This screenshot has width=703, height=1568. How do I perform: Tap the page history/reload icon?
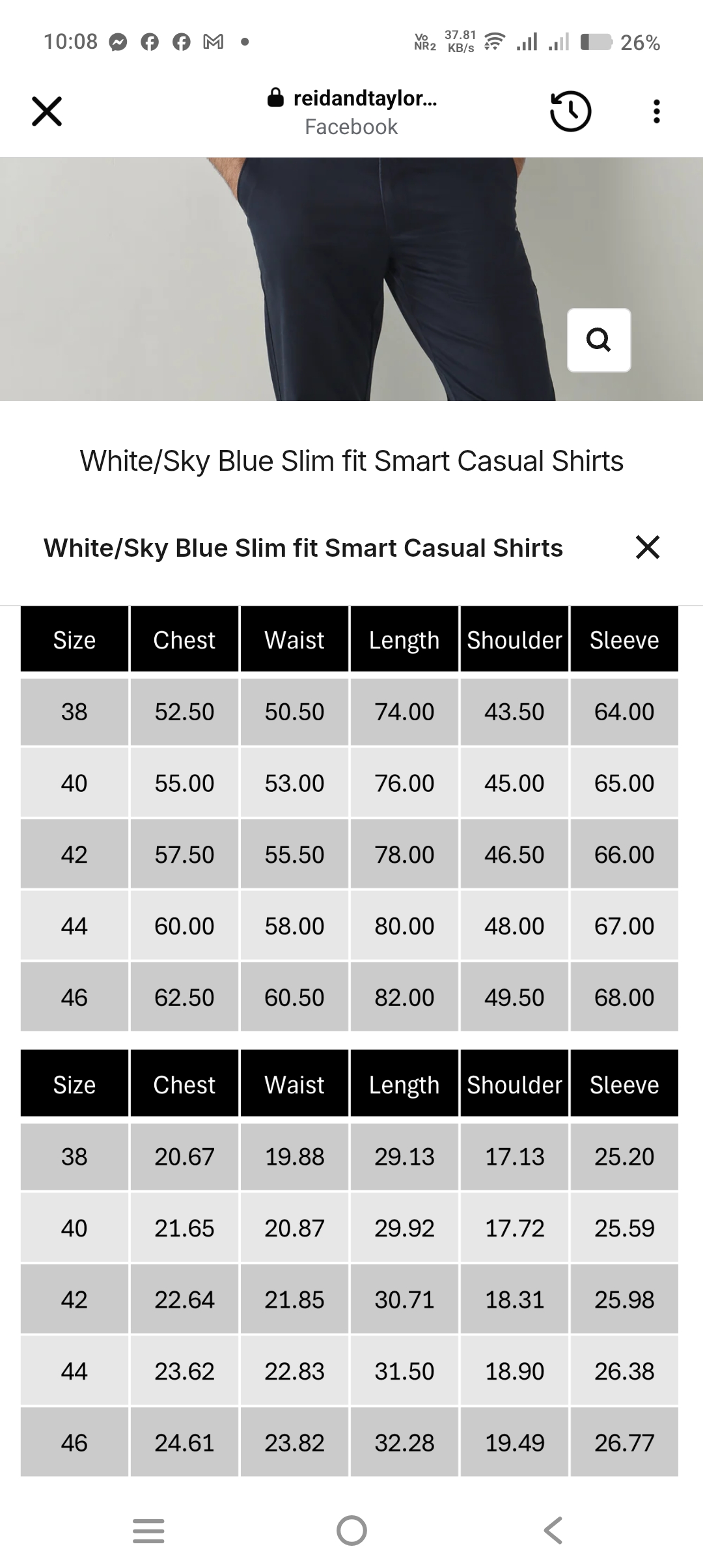click(x=570, y=111)
